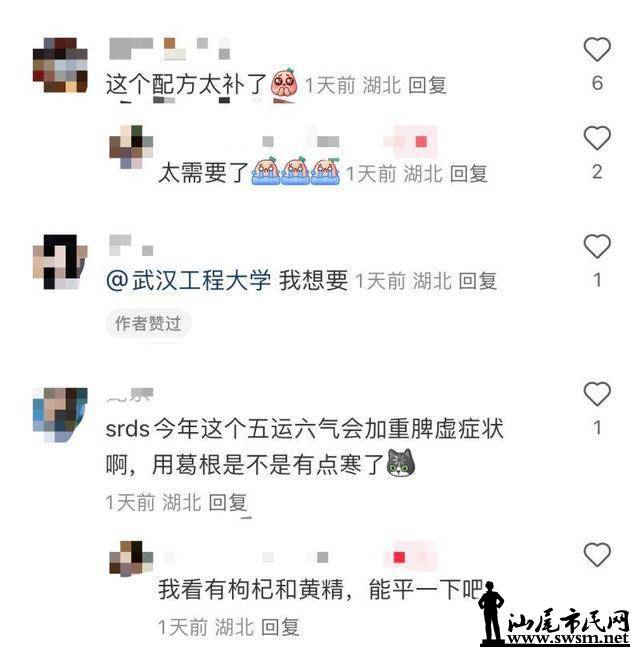This screenshot has width=640, height=652.
Task: Reply to the comment "我看有枸杞和黄精"
Action: coord(281,627)
